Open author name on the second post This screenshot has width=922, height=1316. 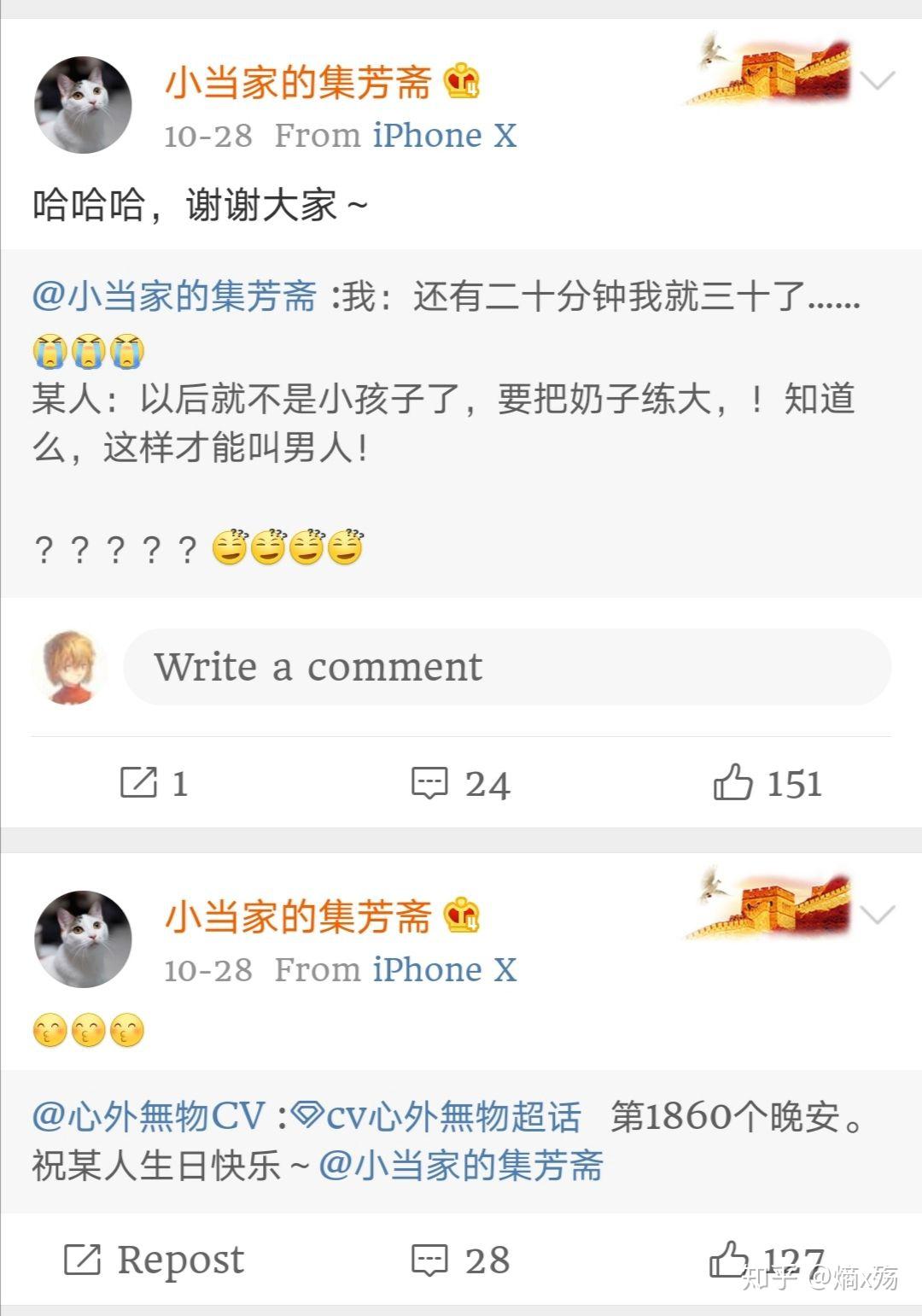point(298,917)
